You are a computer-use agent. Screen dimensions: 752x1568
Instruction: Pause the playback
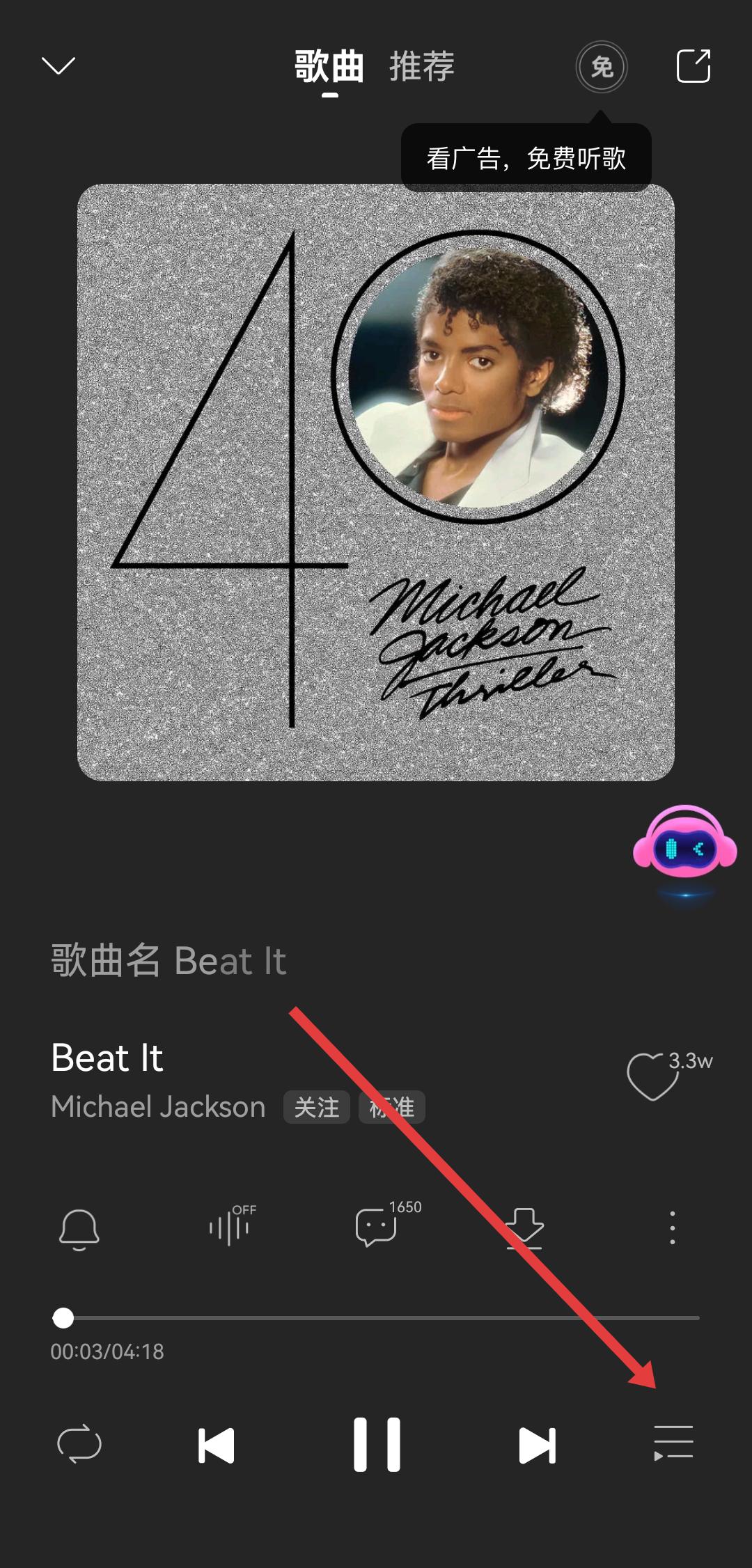[x=377, y=1445]
